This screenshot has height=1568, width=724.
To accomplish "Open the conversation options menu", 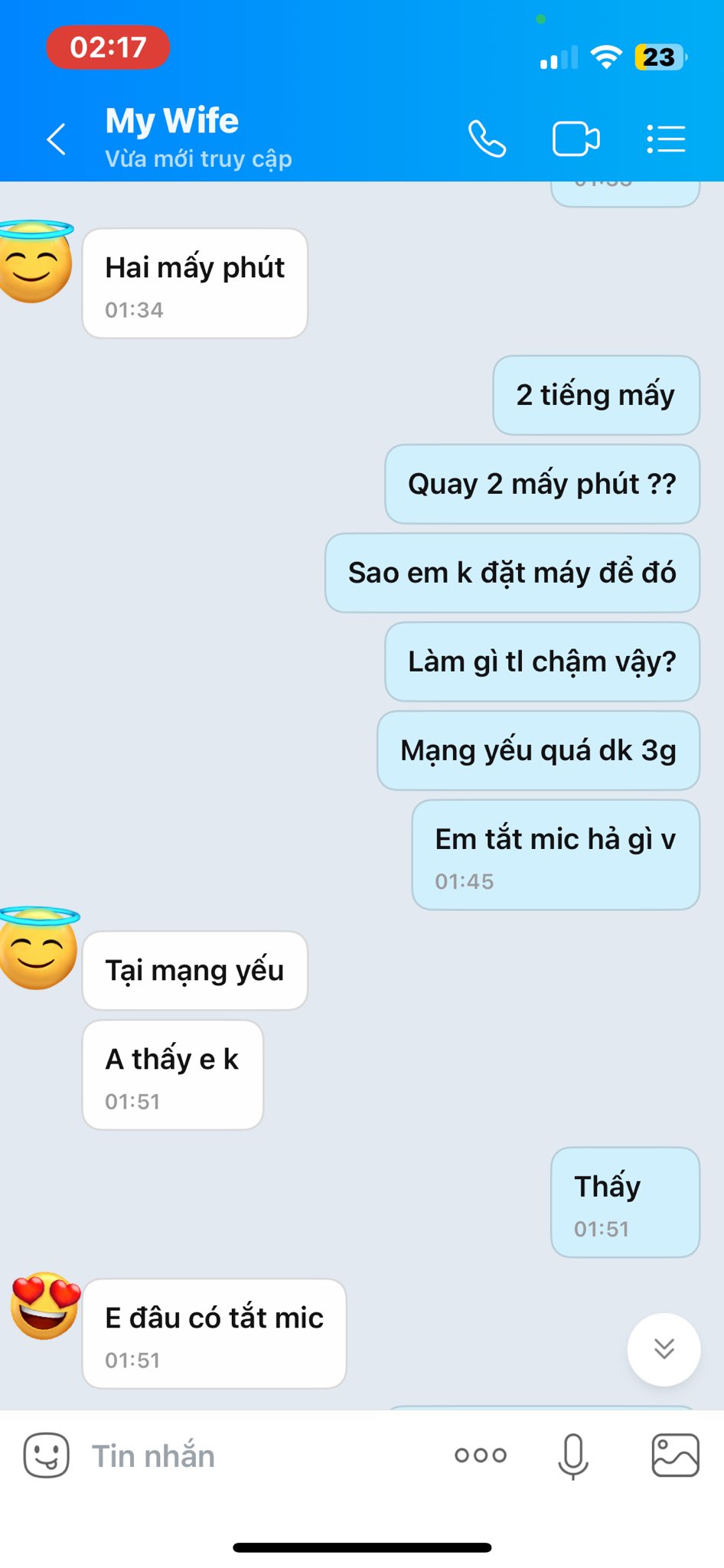I will coord(665,139).
